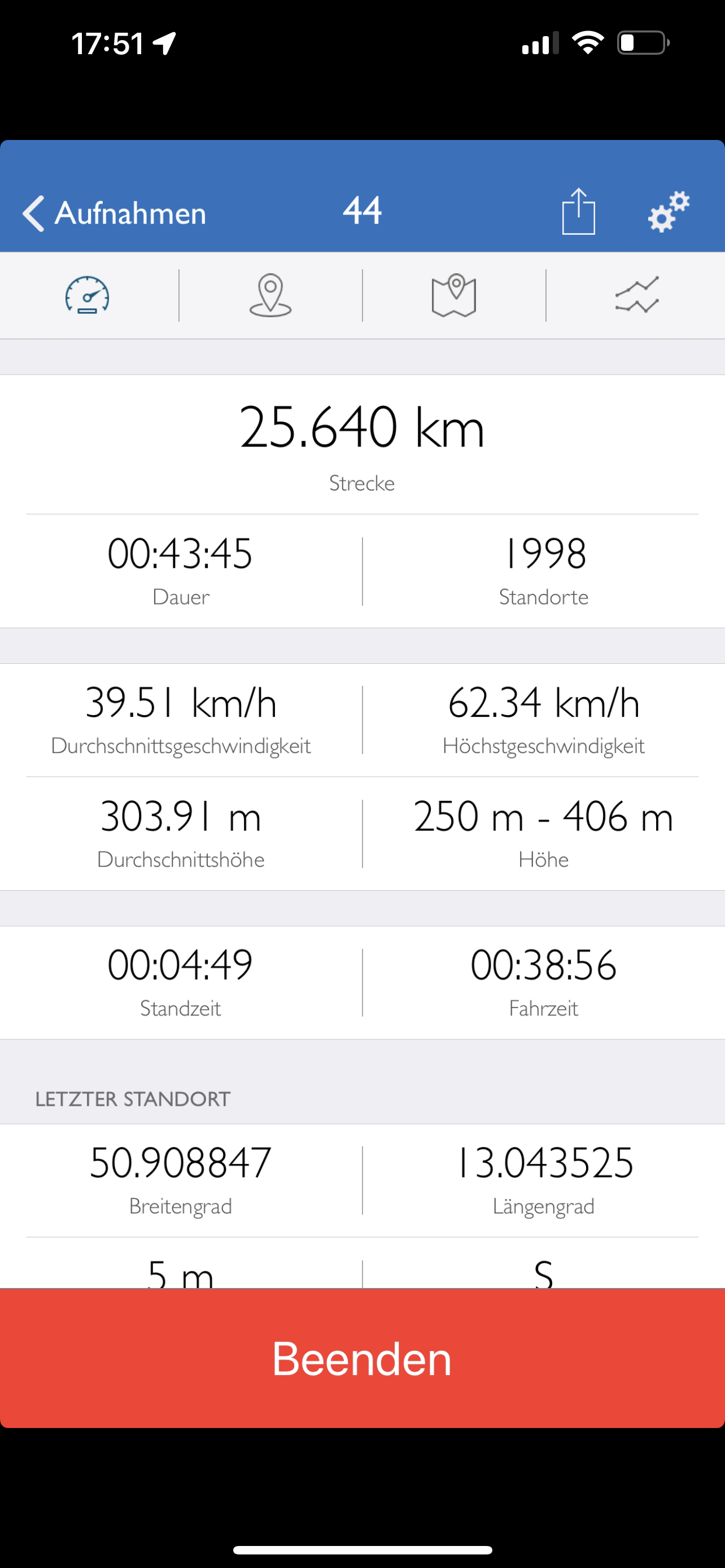This screenshot has width=725, height=1568.
Task: Show the charts graph tab
Action: (637, 296)
